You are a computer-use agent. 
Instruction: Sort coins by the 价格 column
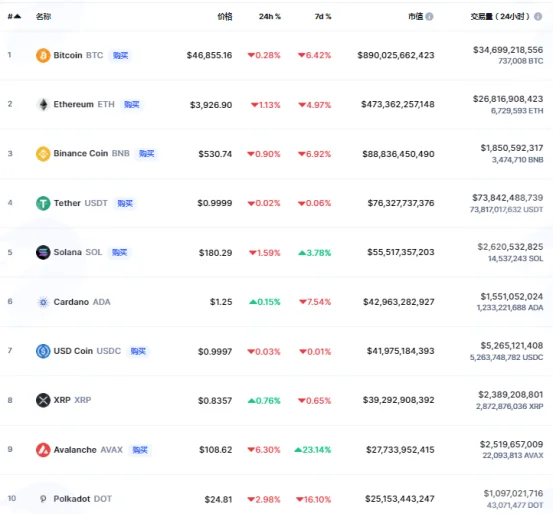pyautogui.click(x=225, y=16)
